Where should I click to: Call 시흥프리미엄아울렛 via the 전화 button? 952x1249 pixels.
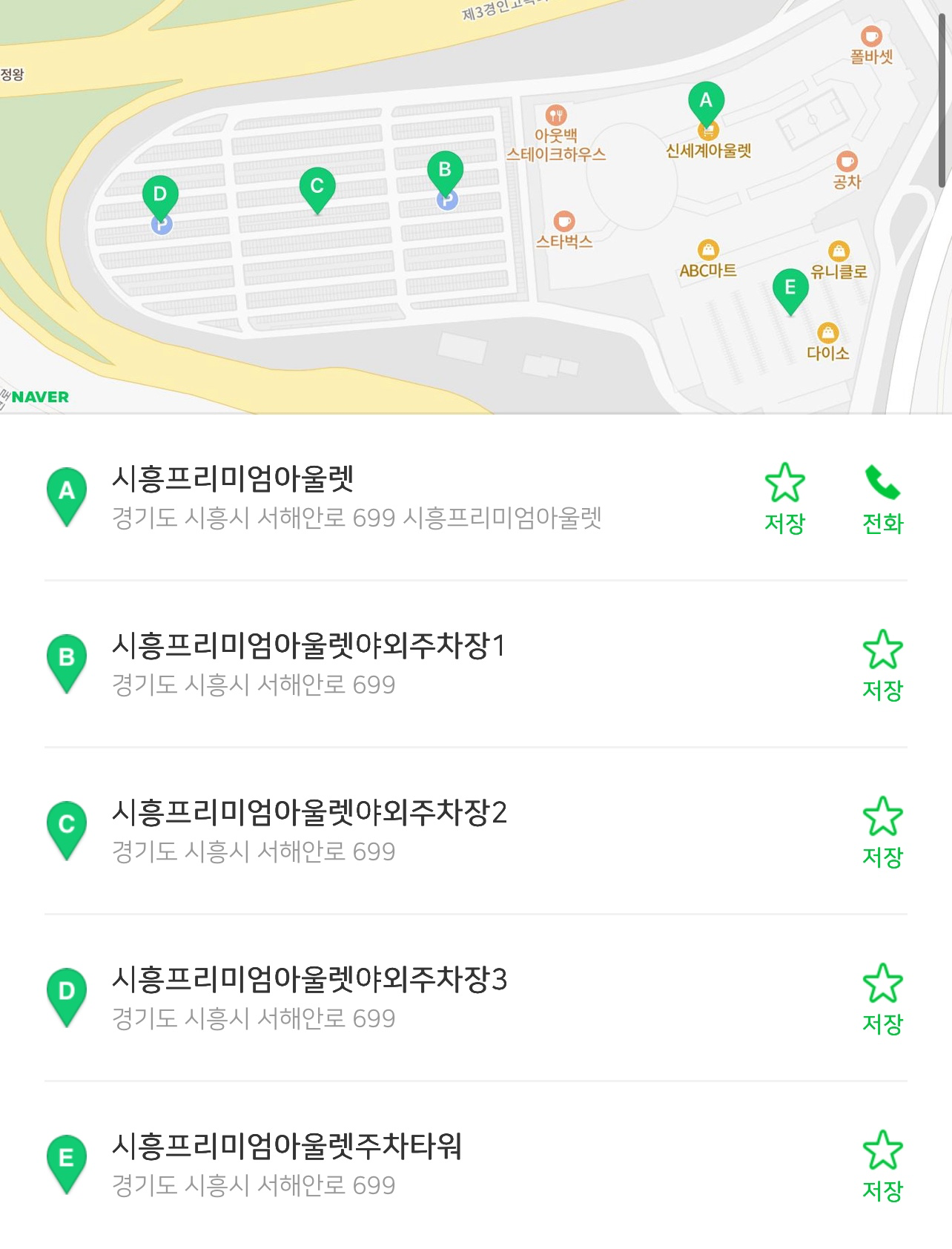(x=882, y=498)
